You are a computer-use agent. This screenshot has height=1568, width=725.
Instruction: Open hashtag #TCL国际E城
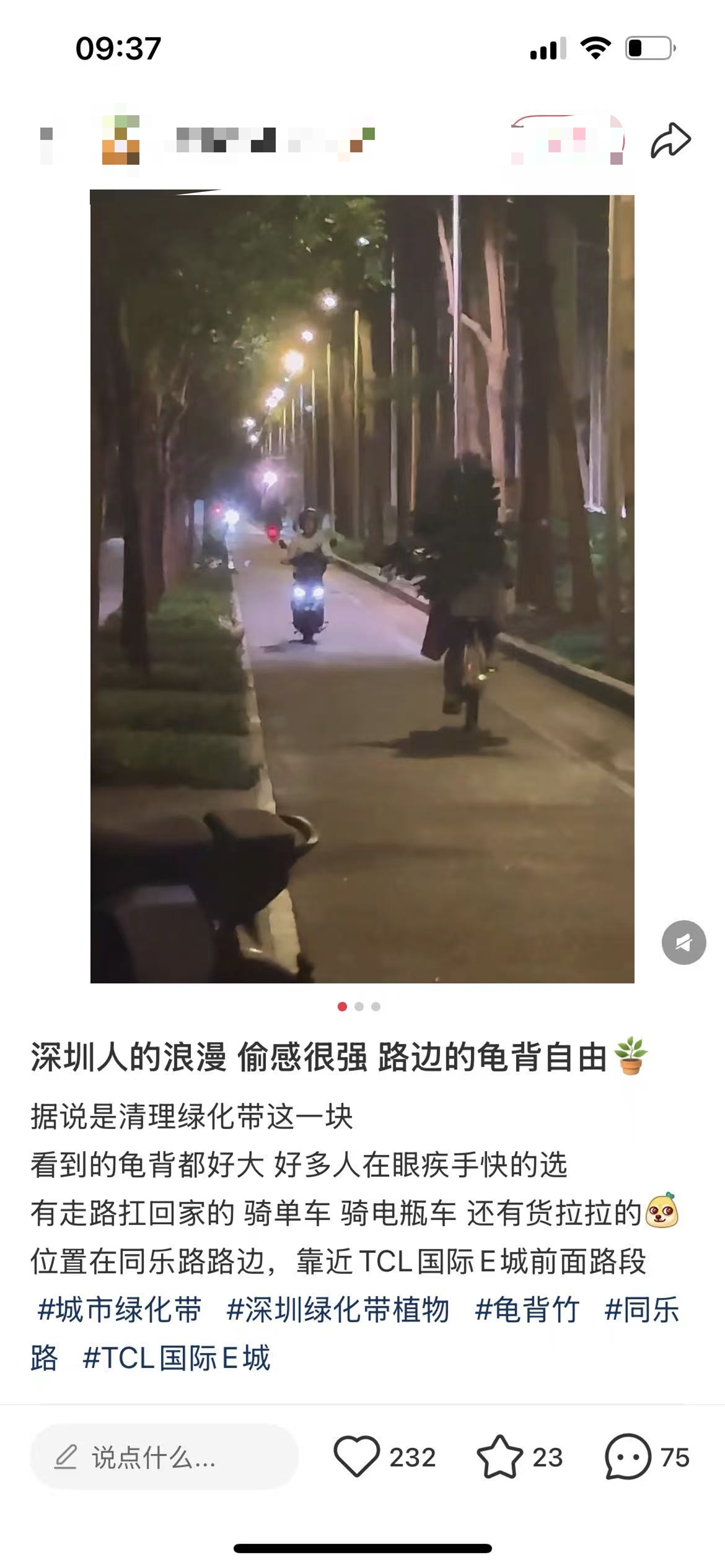[177, 1358]
